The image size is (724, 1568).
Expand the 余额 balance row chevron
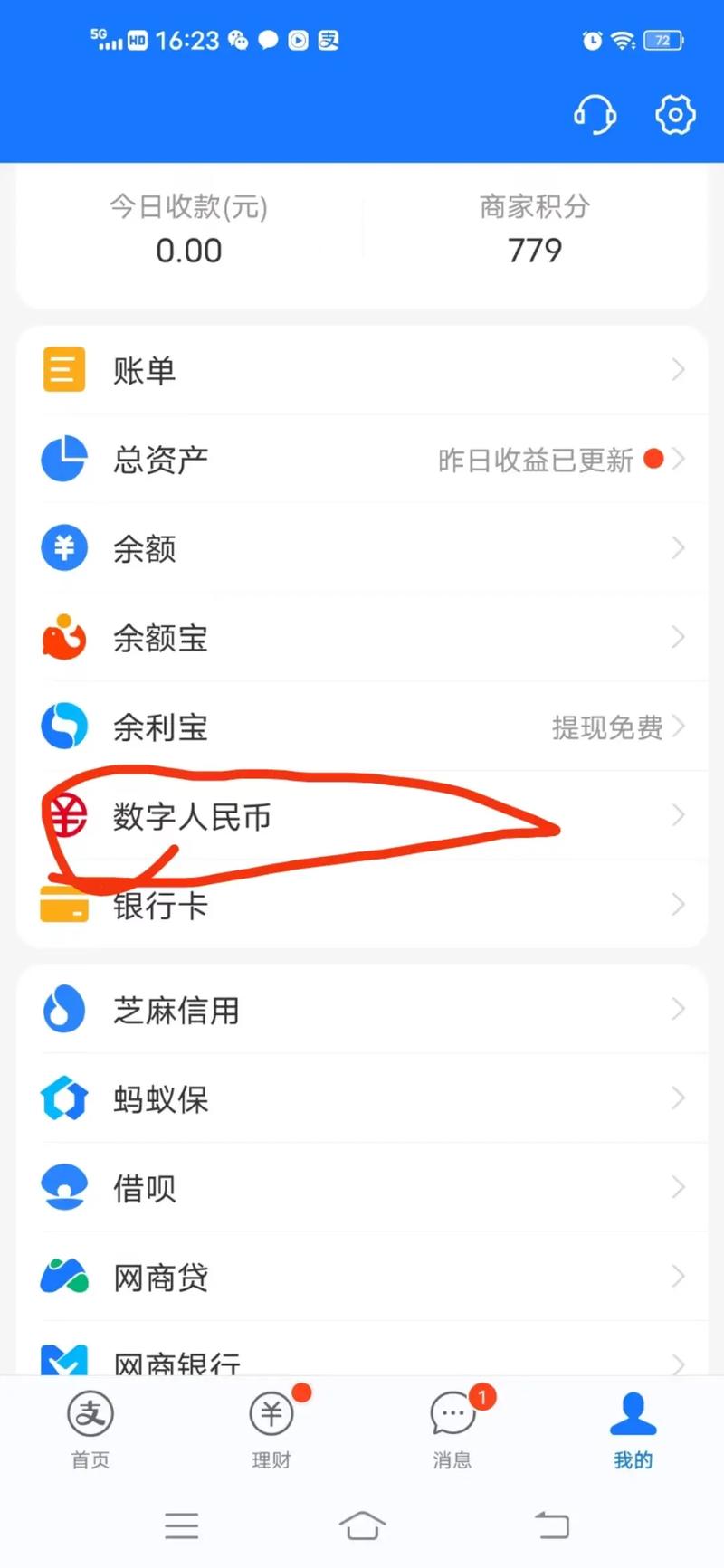(680, 548)
